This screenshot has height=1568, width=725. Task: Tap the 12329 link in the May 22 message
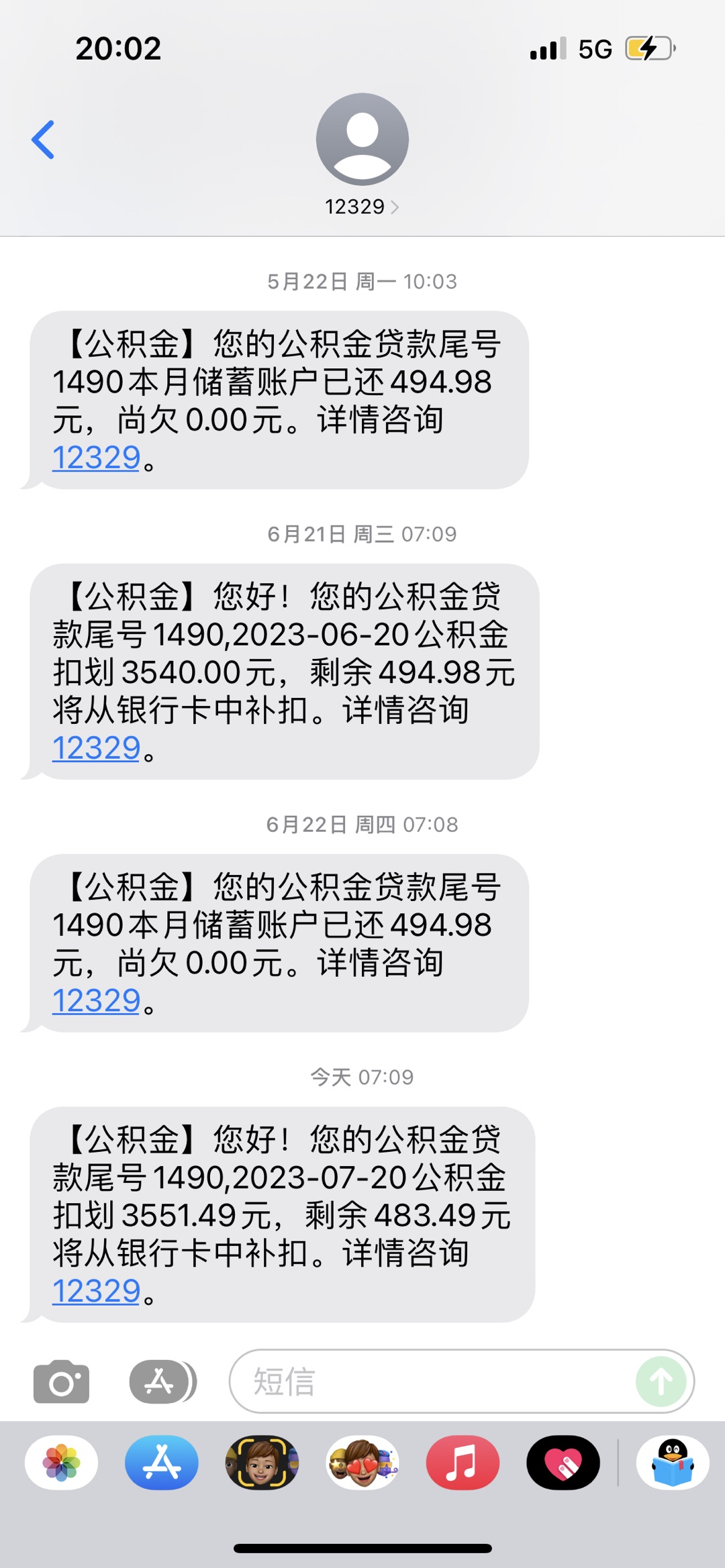[96, 458]
